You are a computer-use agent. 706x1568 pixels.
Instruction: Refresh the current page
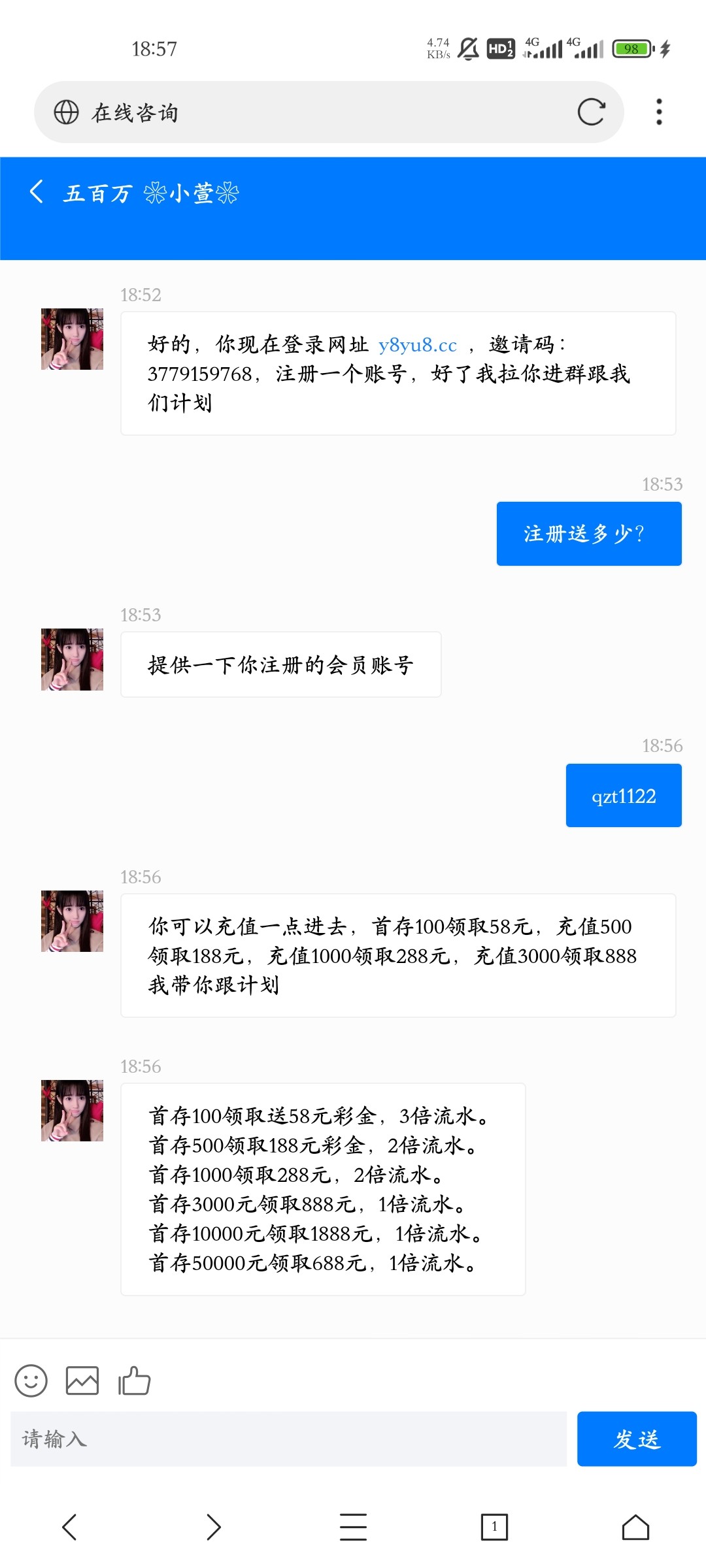pos(590,111)
